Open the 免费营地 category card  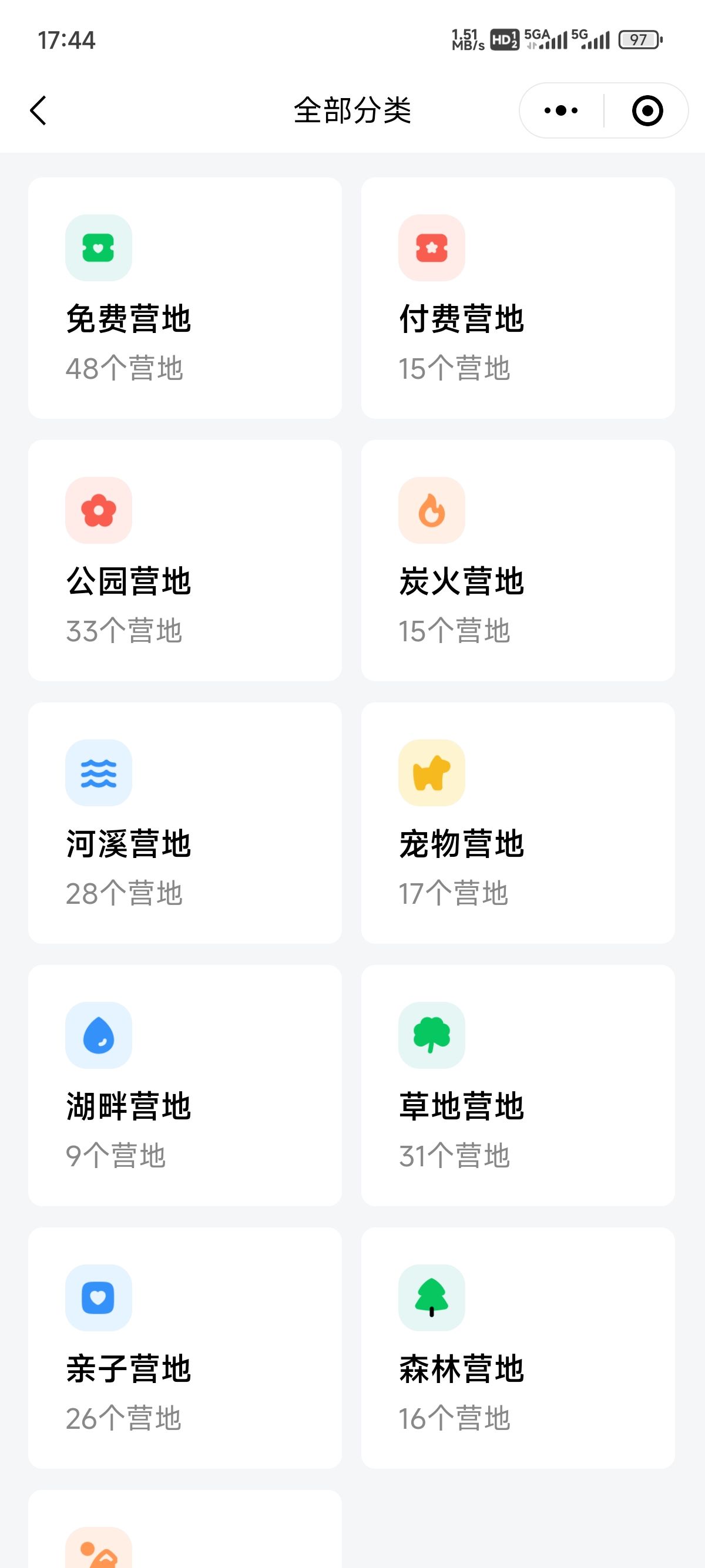[184, 298]
